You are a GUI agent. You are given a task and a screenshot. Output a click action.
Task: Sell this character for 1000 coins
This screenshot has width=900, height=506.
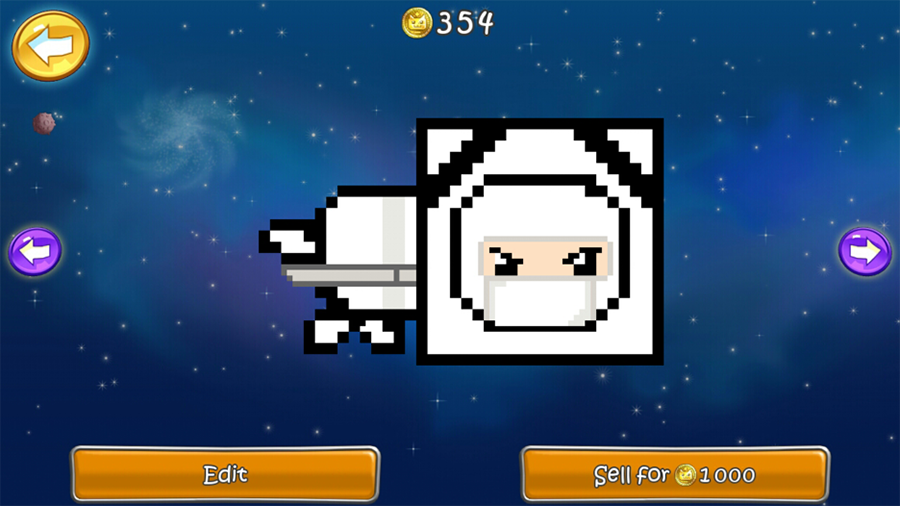tap(675, 474)
